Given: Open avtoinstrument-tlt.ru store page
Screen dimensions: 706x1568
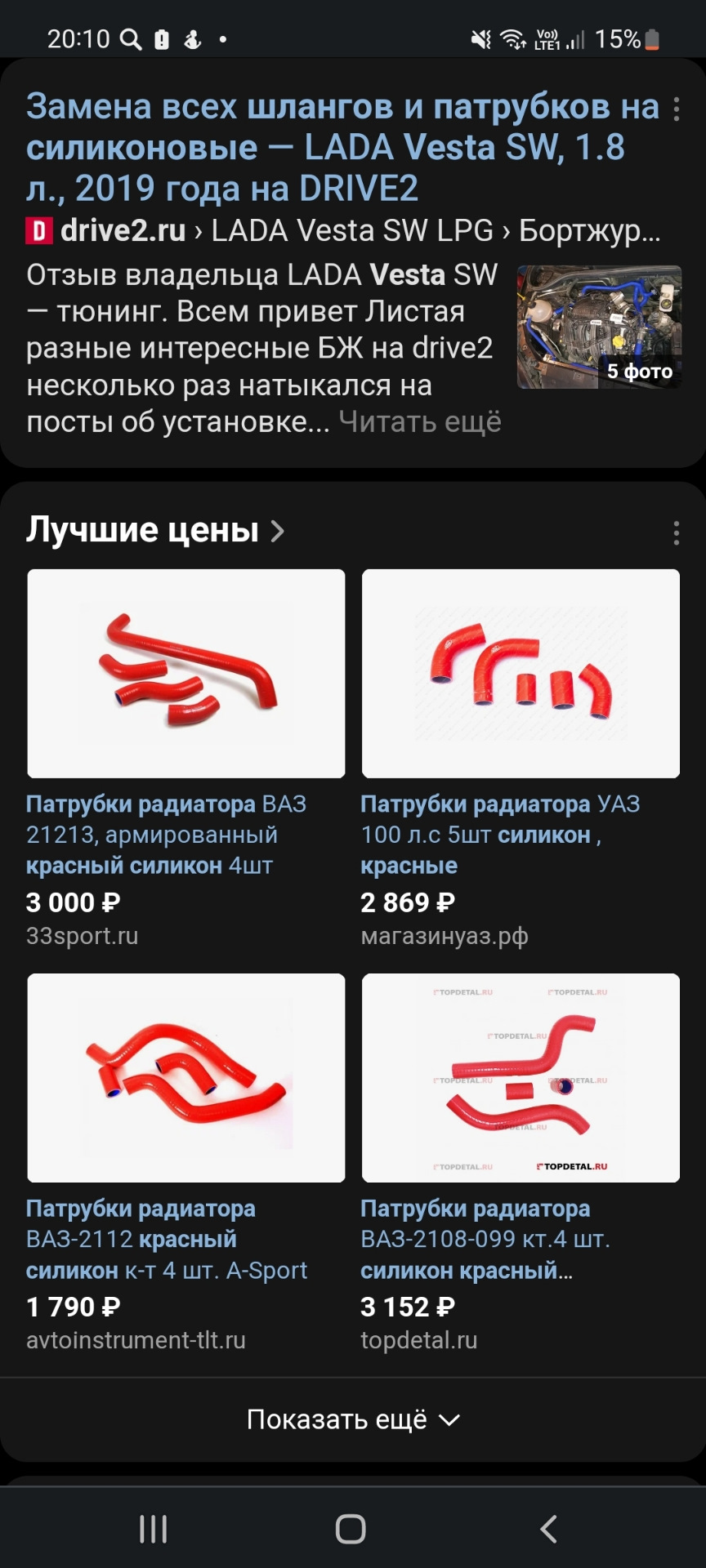Looking at the screenshot, I should click(136, 1339).
